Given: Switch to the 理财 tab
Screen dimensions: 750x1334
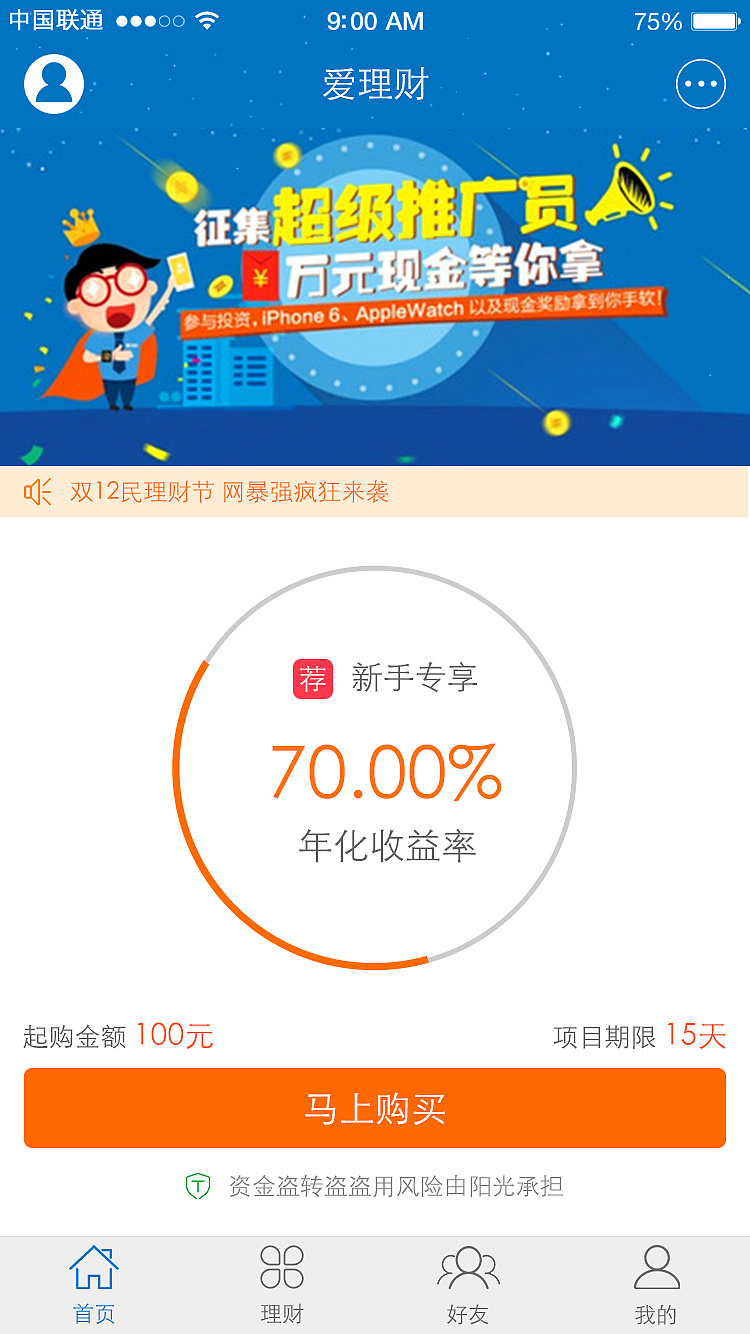Looking at the screenshot, I should point(281,1284).
